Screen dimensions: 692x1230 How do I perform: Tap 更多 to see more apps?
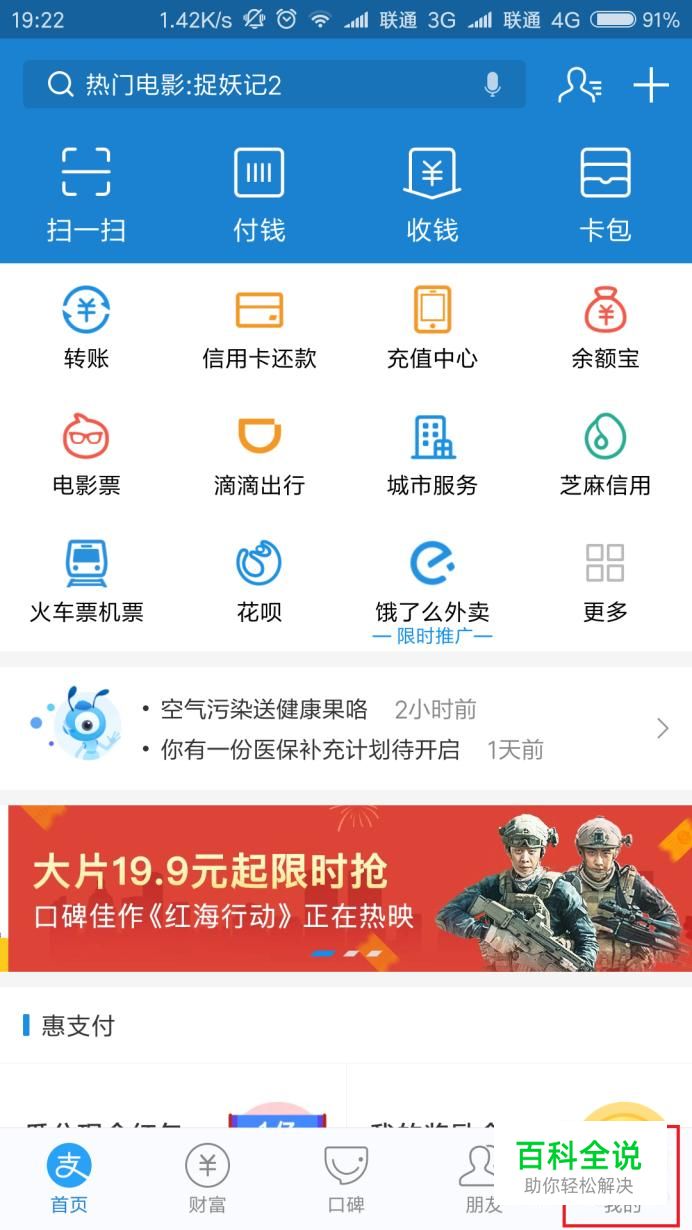[605, 580]
